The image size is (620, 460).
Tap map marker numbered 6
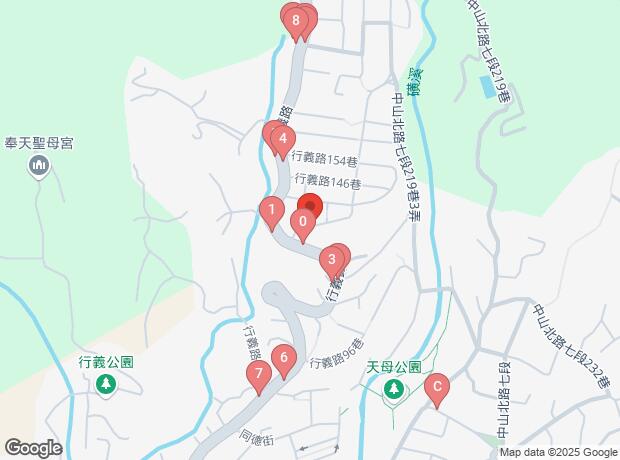284,358
